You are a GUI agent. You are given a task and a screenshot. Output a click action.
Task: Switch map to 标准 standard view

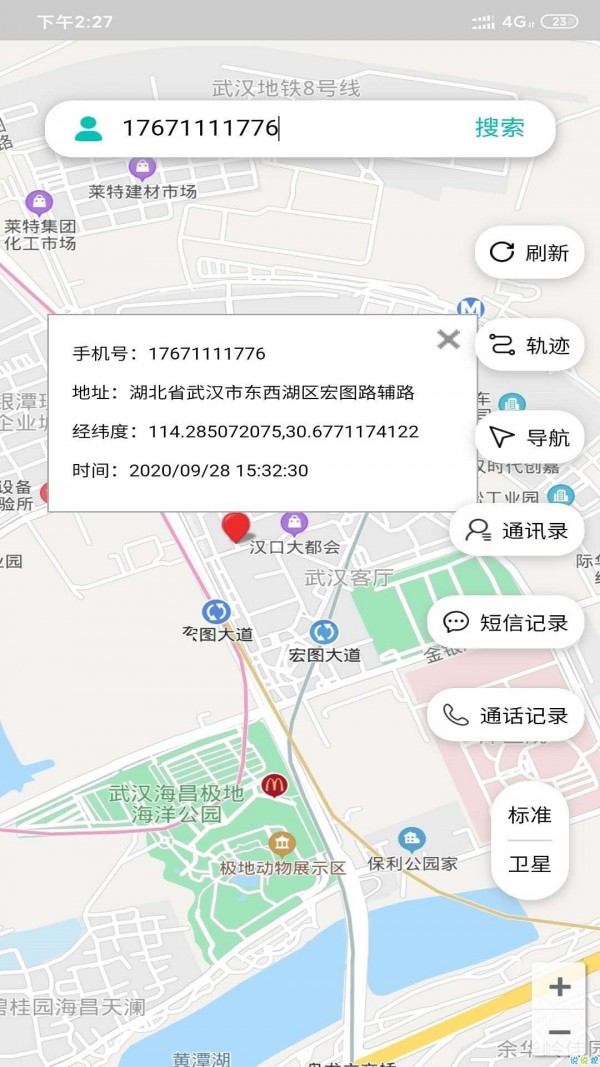click(530, 815)
